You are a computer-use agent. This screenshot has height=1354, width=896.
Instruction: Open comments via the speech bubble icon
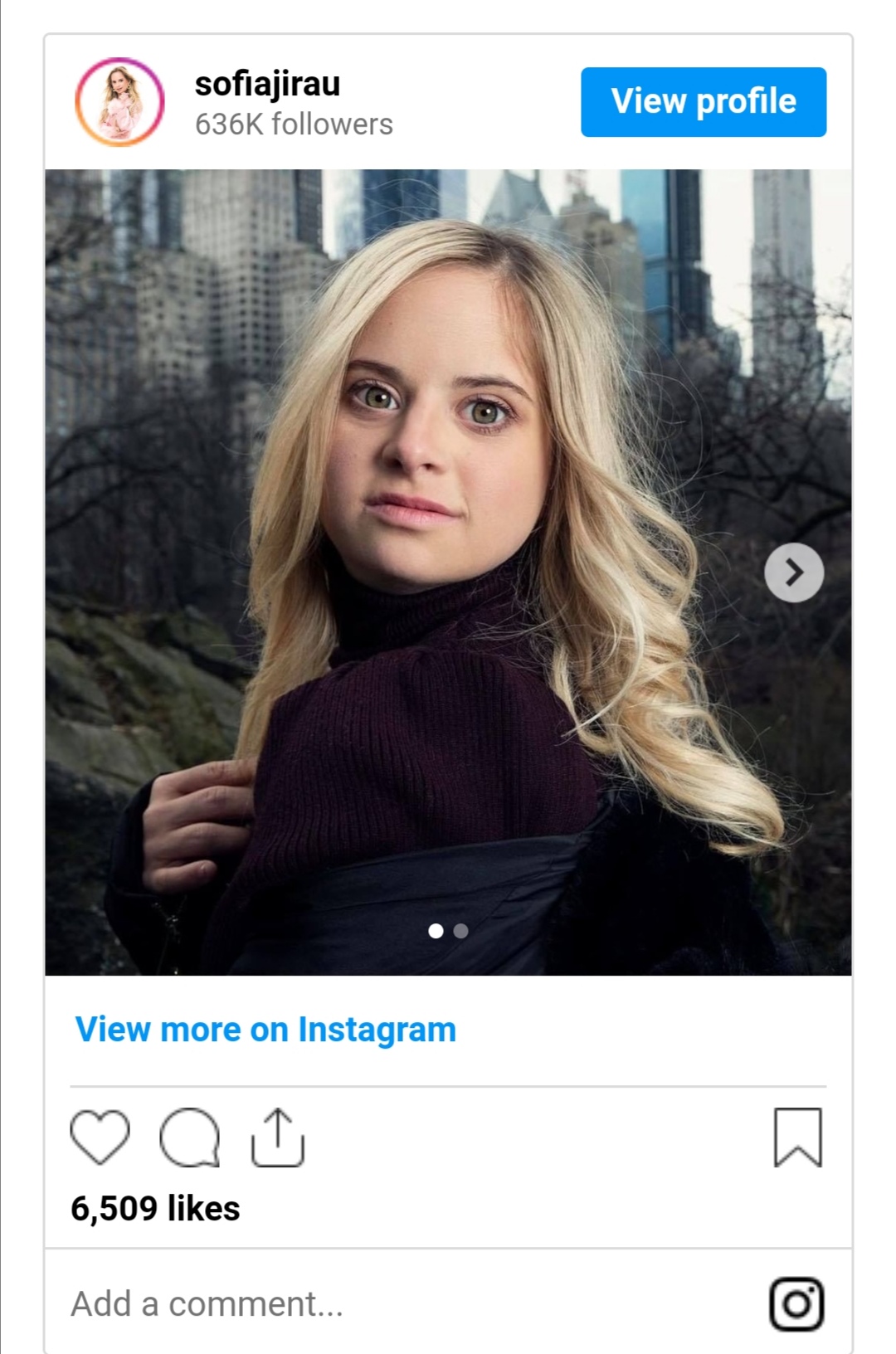click(190, 1137)
